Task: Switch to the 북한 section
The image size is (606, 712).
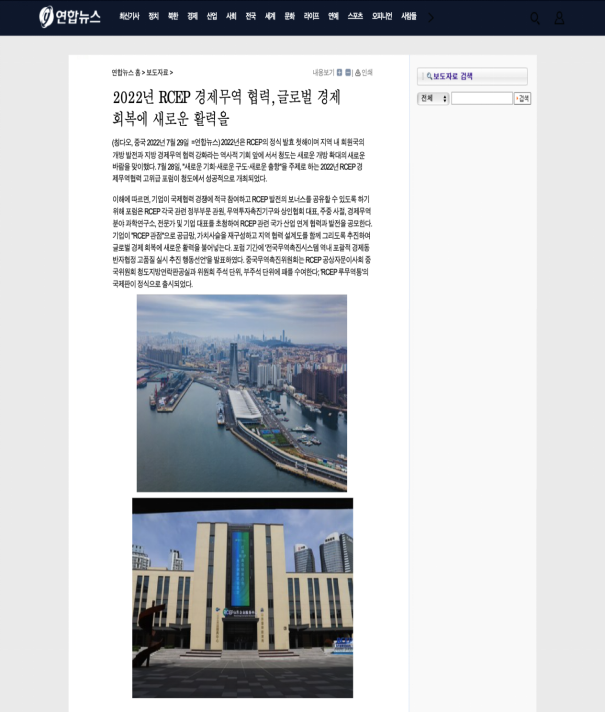Action: pos(172,17)
